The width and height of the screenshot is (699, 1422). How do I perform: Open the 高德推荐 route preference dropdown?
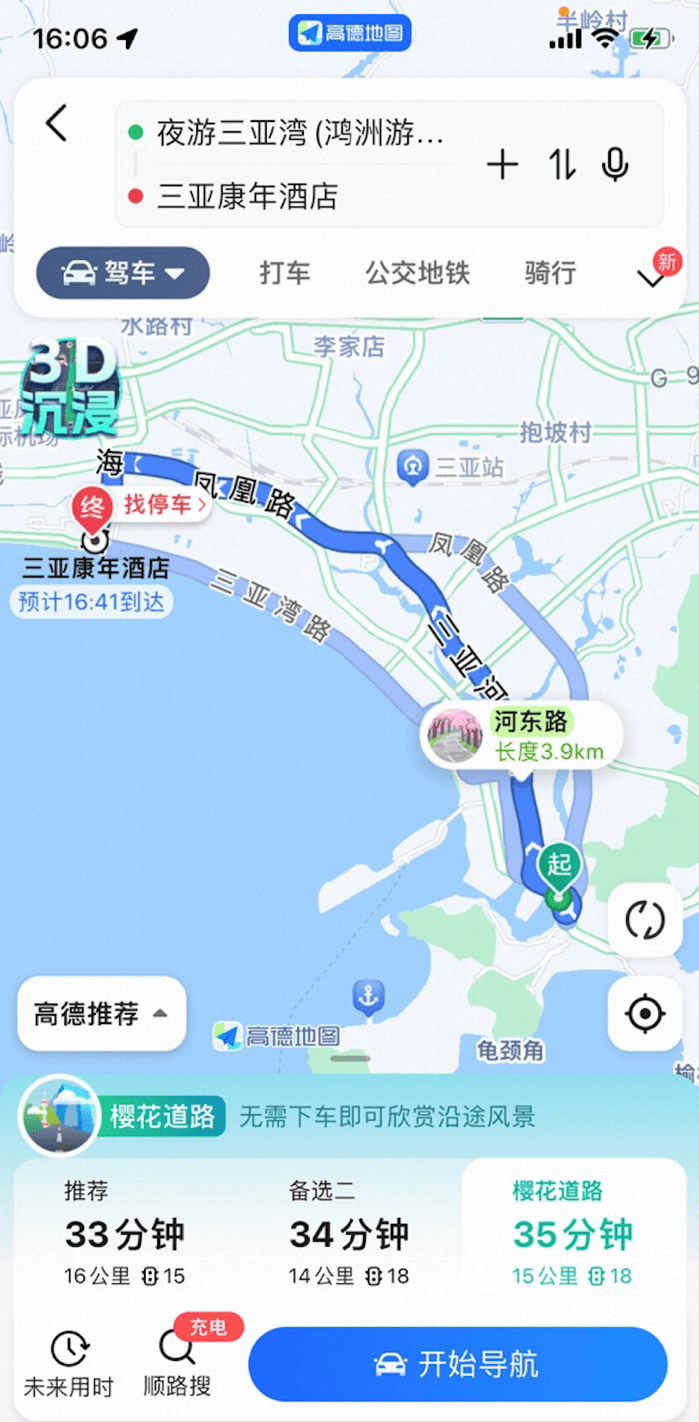click(101, 1014)
